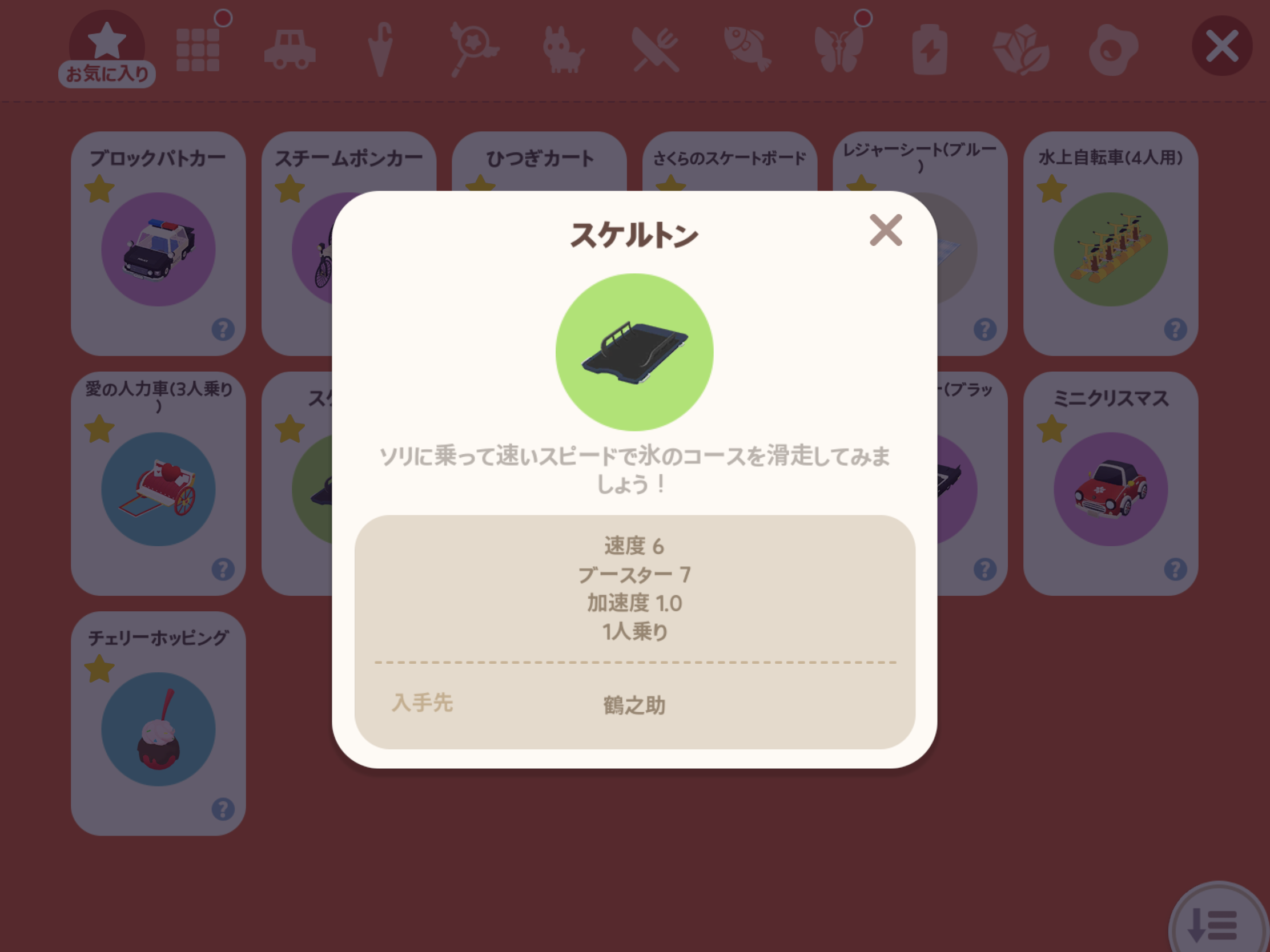Close the collection screen
The image size is (1270, 952).
click(1221, 46)
